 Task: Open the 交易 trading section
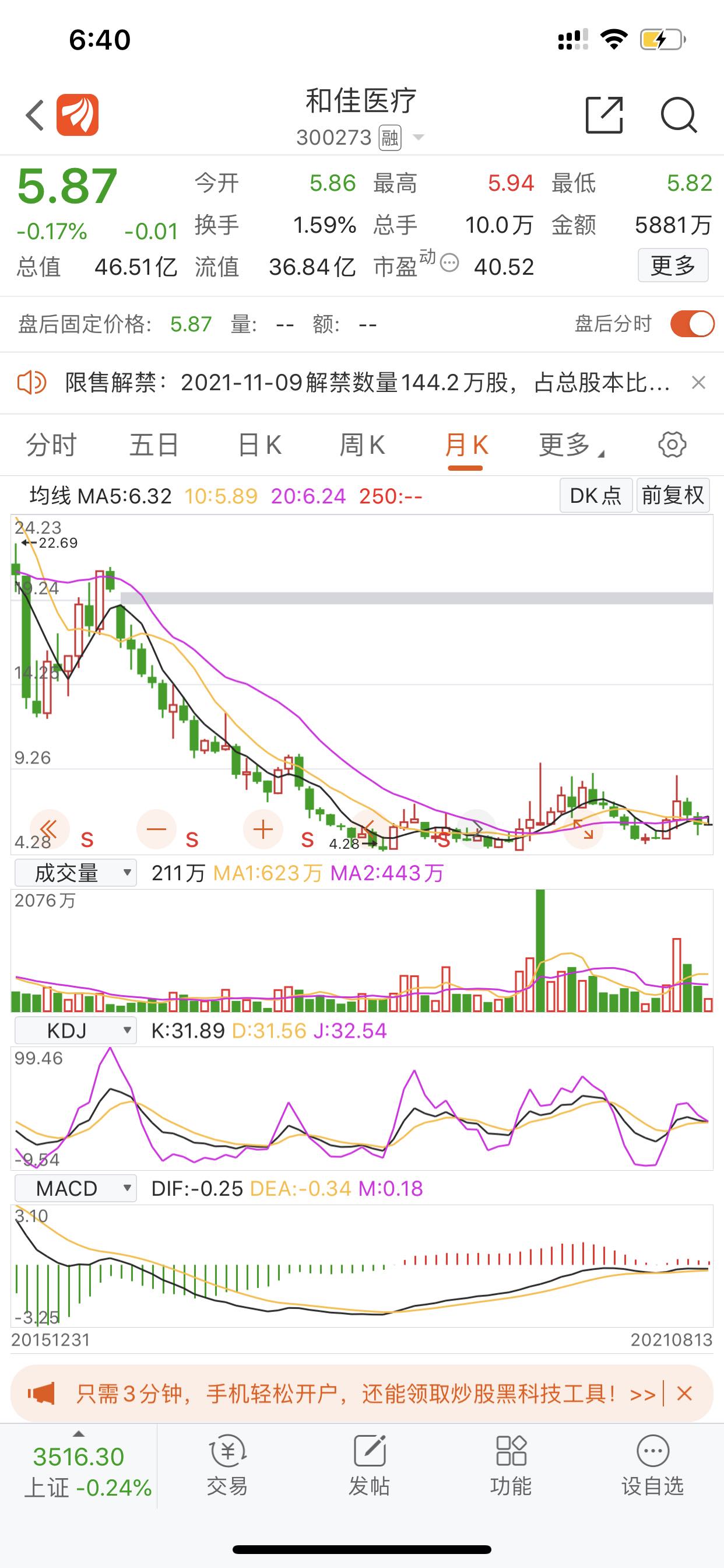tap(227, 1468)
